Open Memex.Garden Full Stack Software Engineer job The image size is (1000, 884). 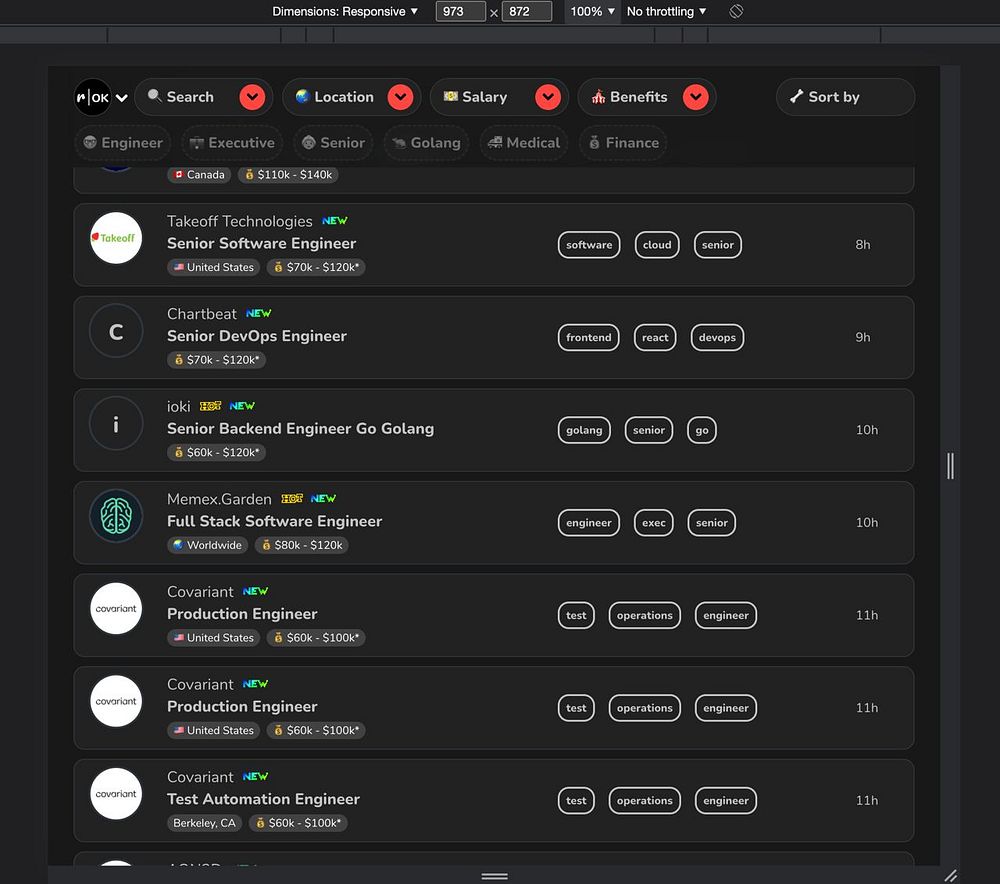274,521
